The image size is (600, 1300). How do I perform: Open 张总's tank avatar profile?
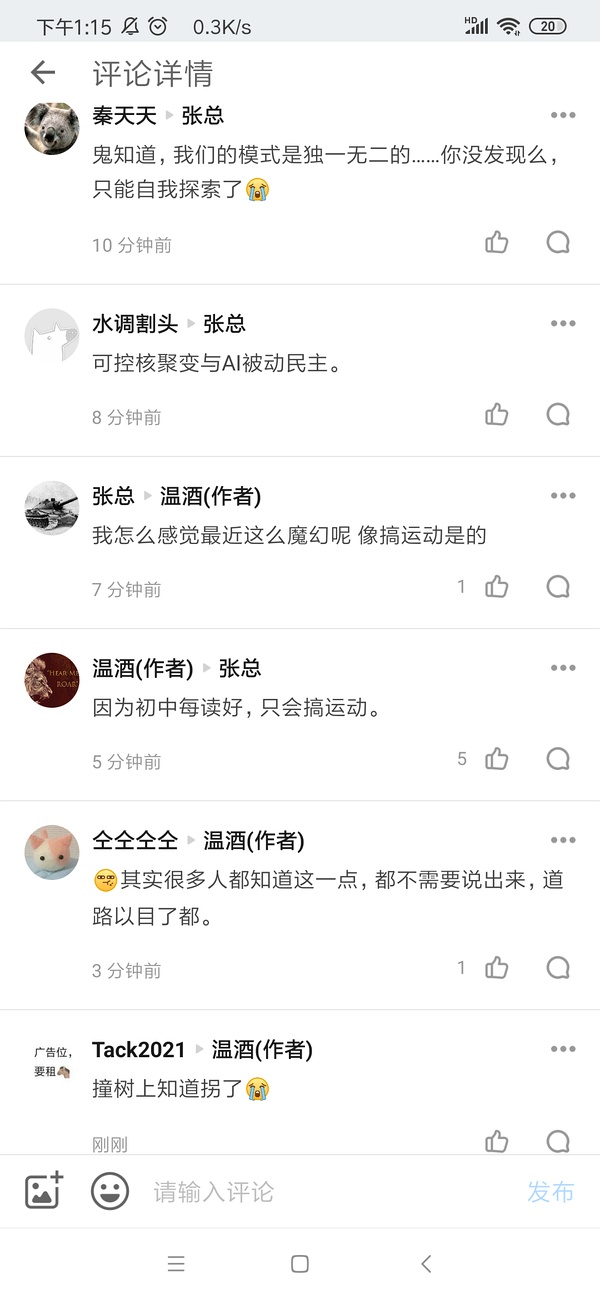pyautogui.click(x=51, y=508)
